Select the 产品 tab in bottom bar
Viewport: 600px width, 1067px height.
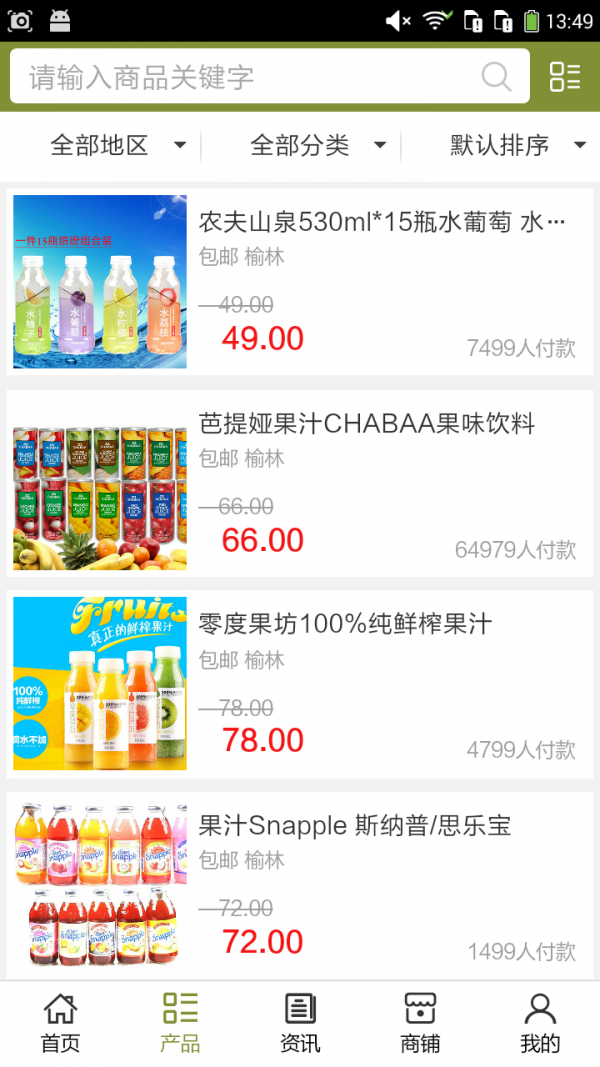(x=180, y=1023)
